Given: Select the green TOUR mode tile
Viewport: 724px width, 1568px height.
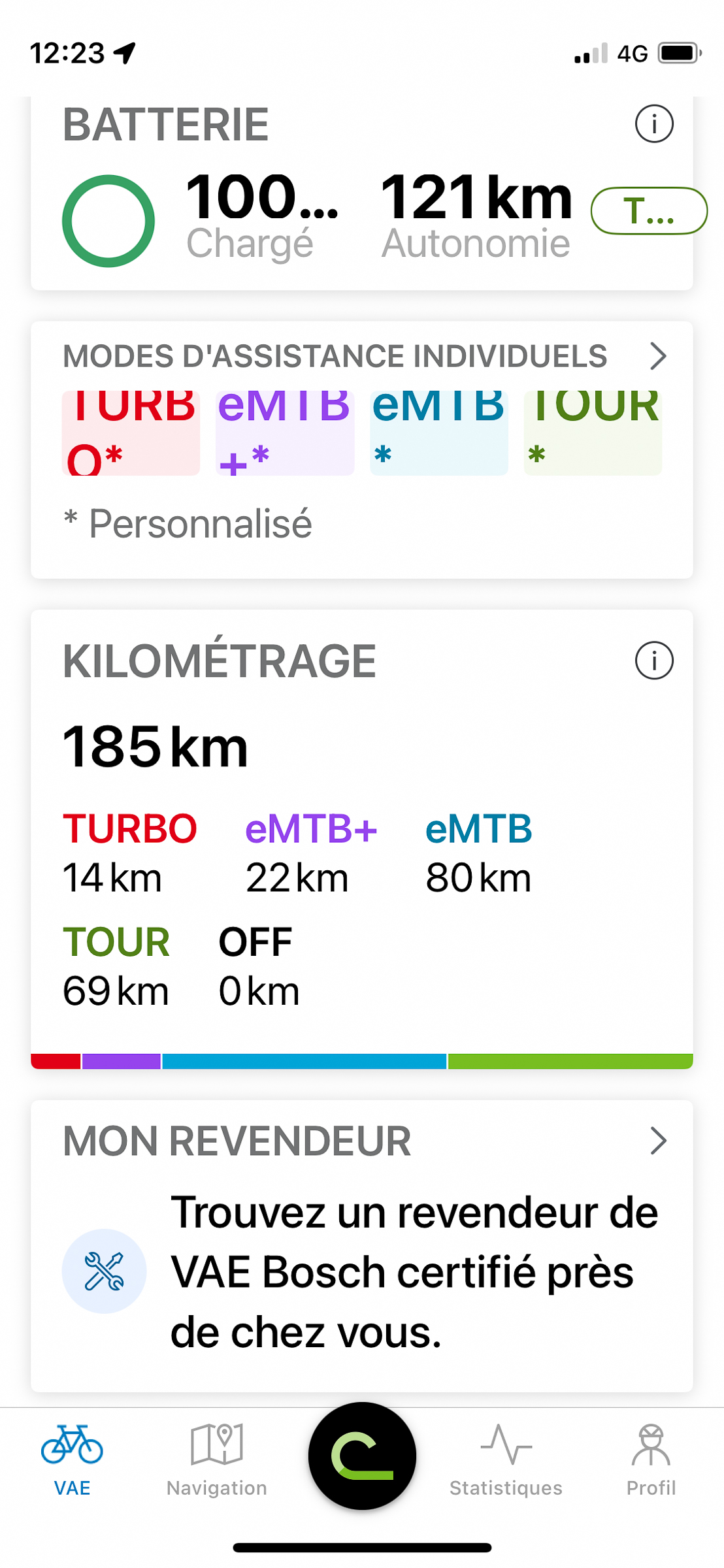Looking at the screenshot, I should [x=593, y=433].
